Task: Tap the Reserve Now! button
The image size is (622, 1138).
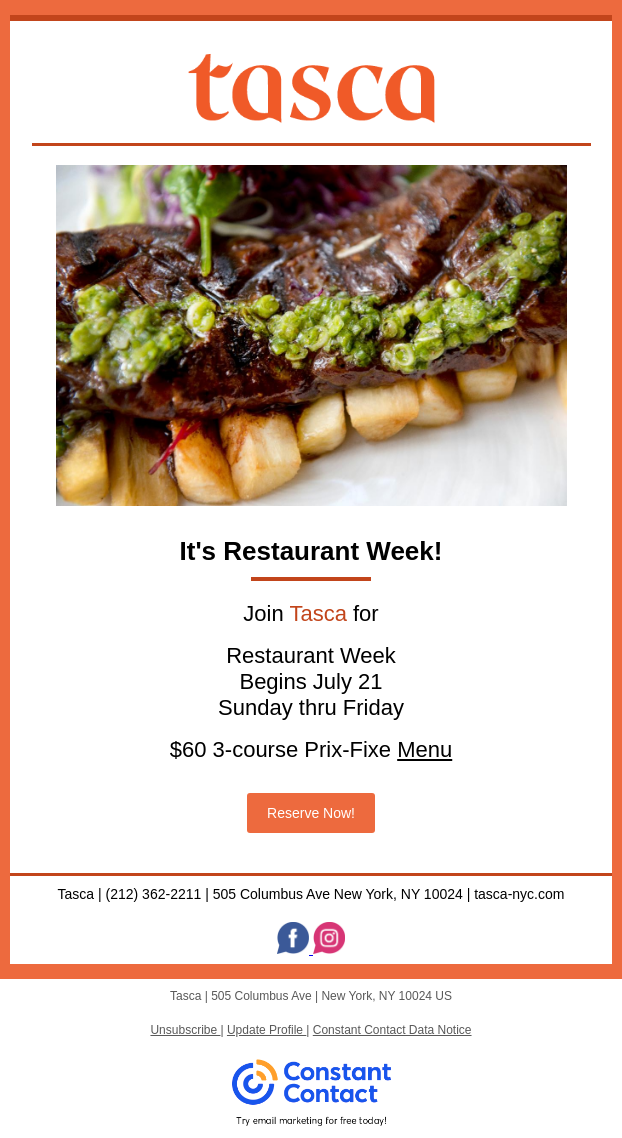Action: click(311, 813)
